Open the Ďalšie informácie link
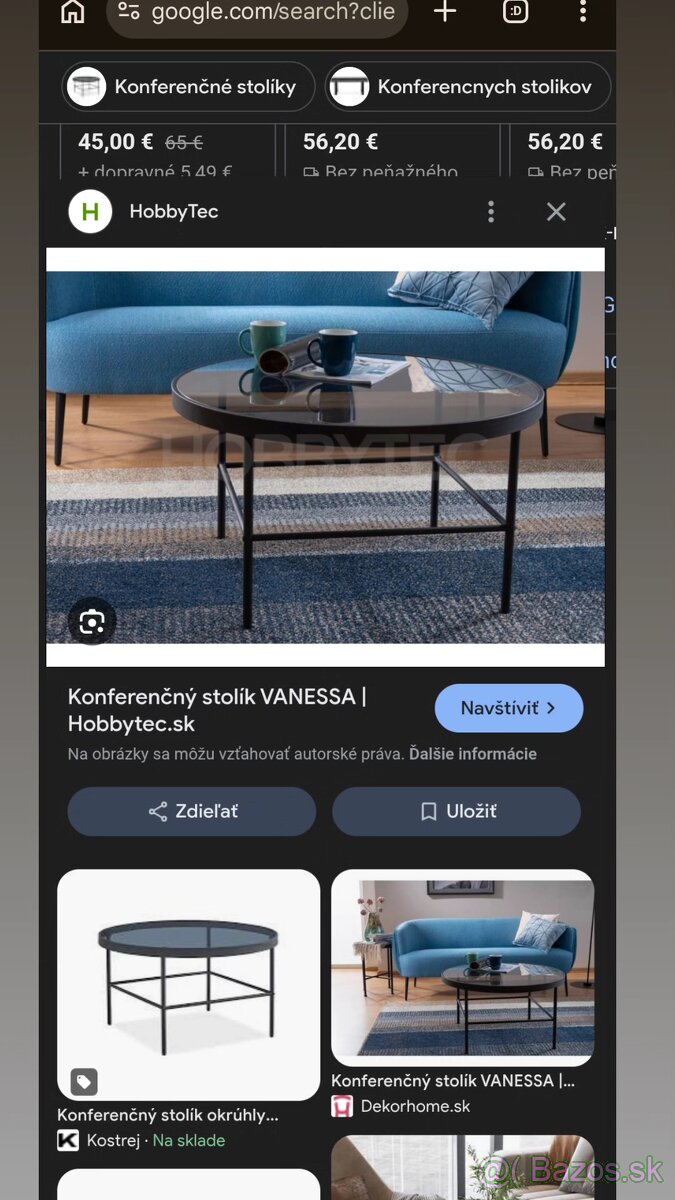 point(472,754)
